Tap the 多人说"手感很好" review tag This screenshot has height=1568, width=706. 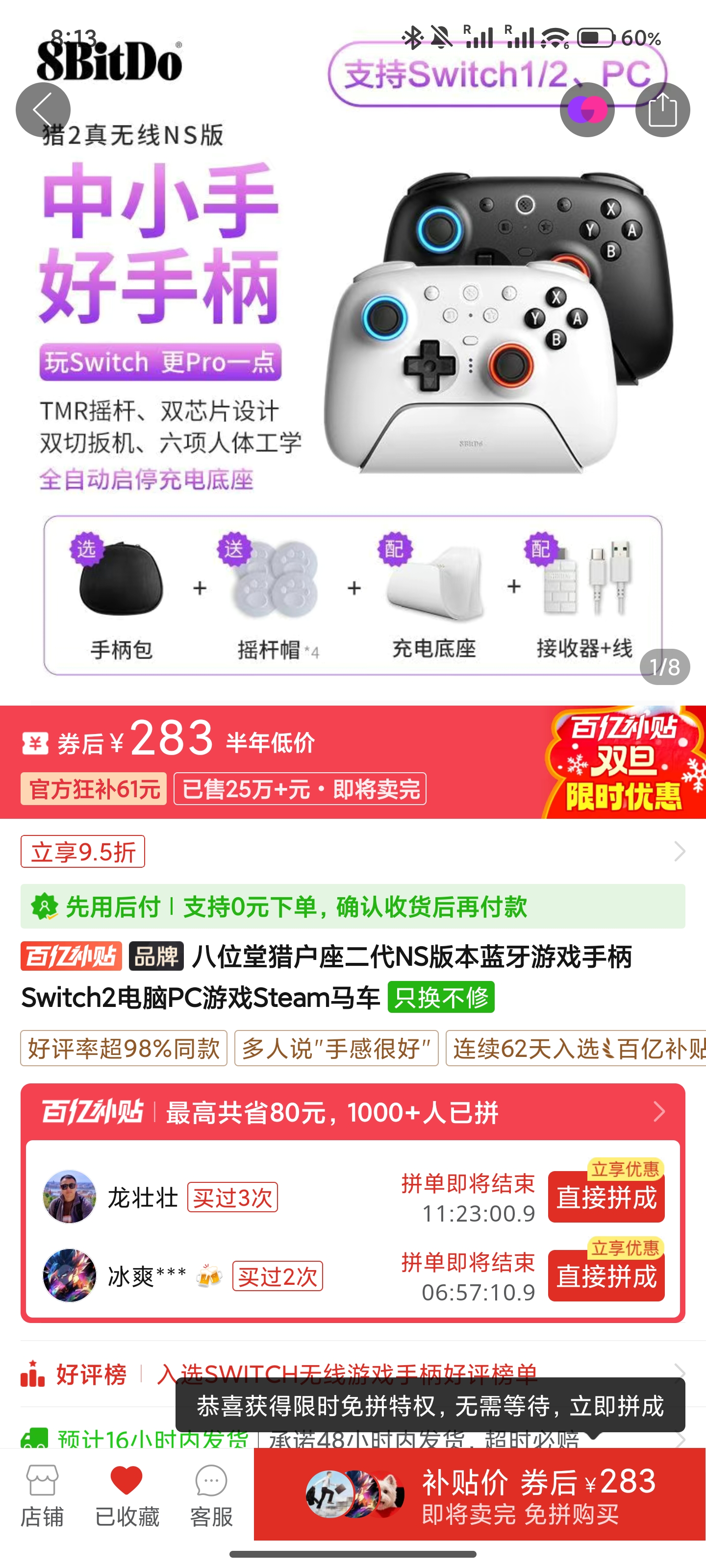(x=336, y=1048)
